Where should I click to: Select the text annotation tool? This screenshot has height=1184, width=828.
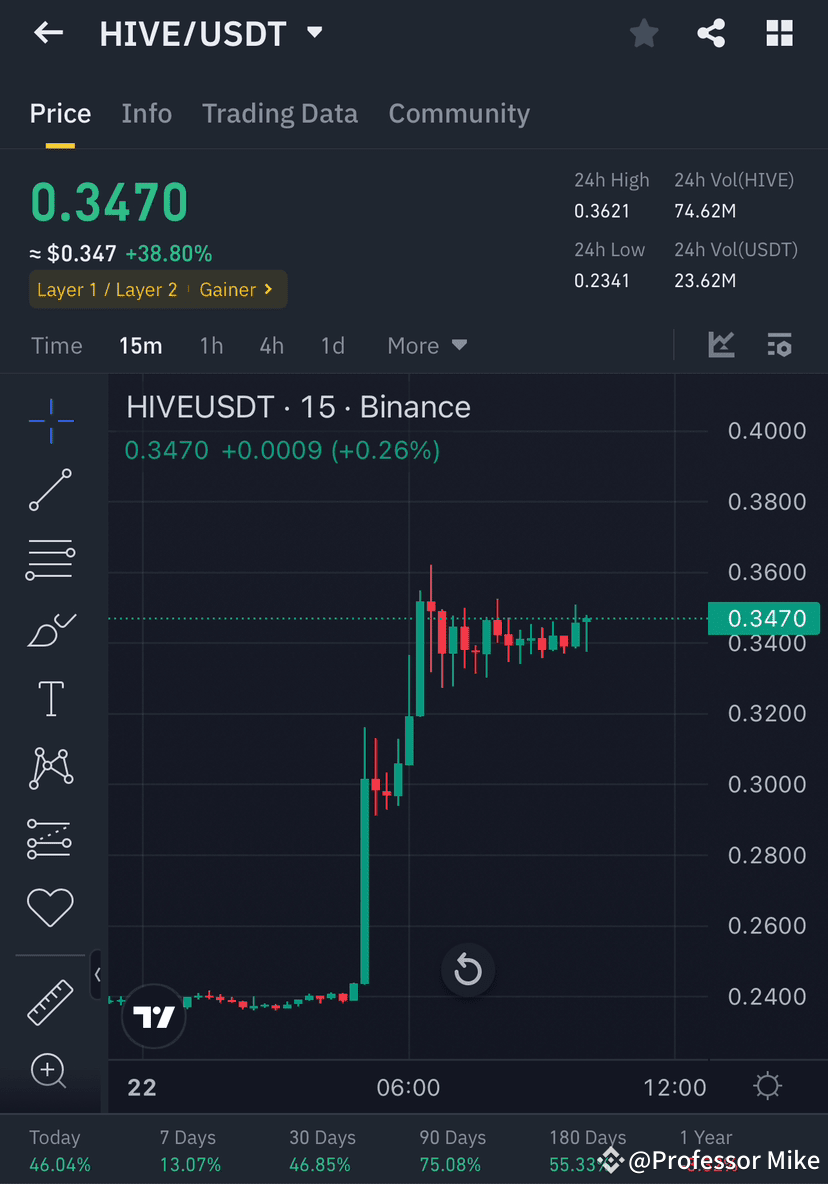click(50, 697)
